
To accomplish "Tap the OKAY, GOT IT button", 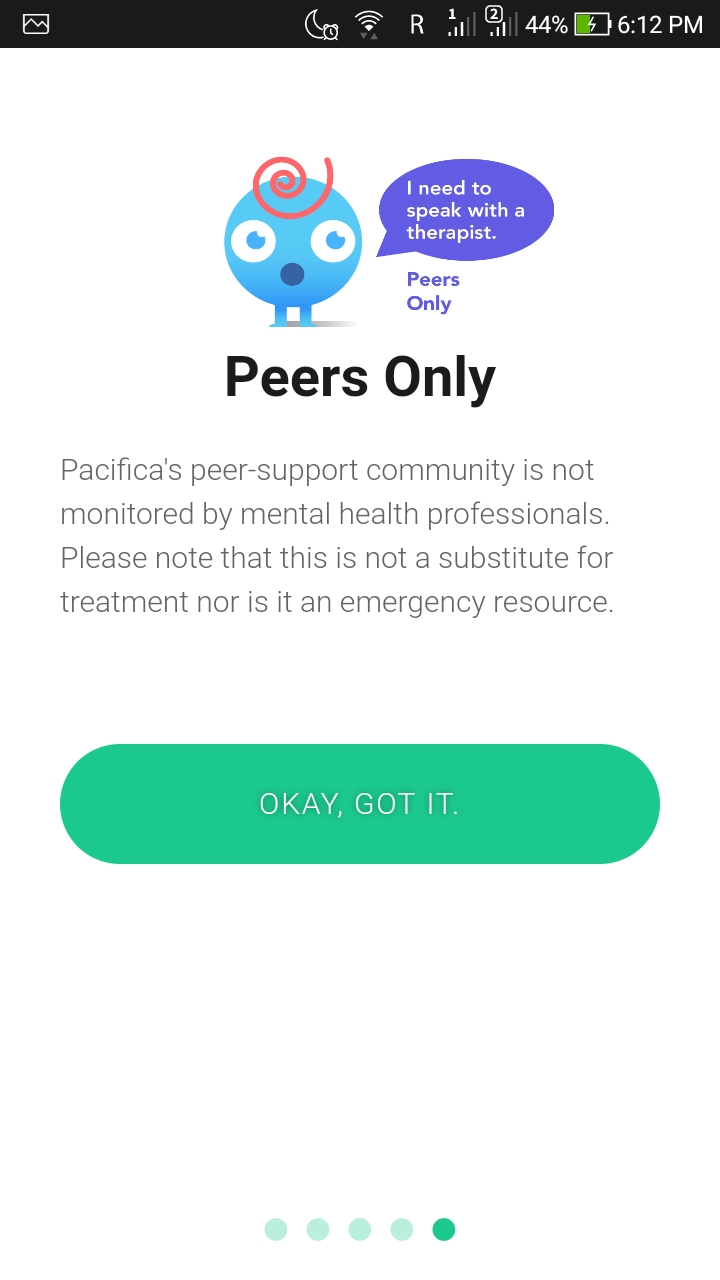I will pyautogui.click(x=360, y=804).
